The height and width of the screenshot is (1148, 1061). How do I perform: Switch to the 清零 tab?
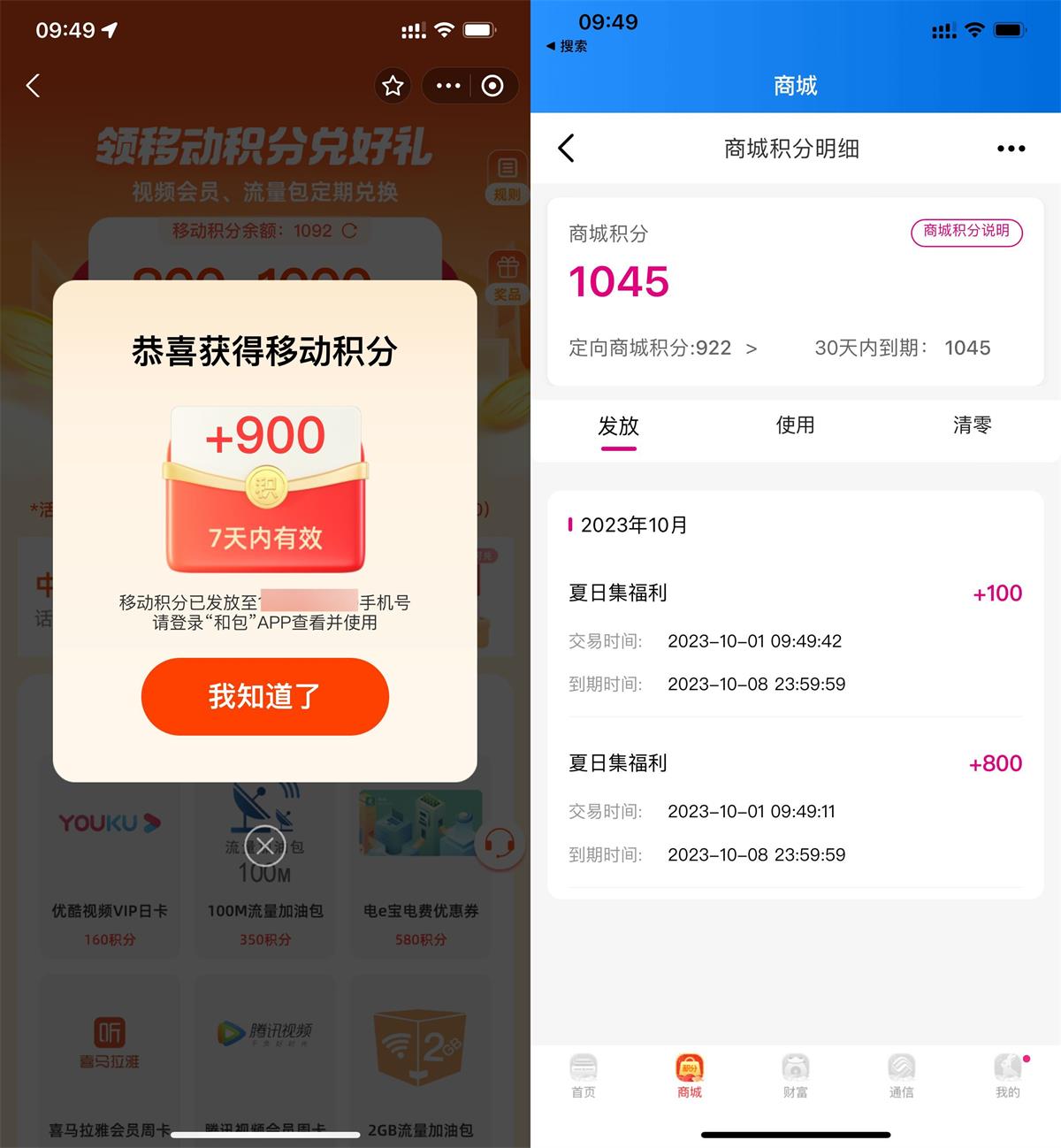972,425
